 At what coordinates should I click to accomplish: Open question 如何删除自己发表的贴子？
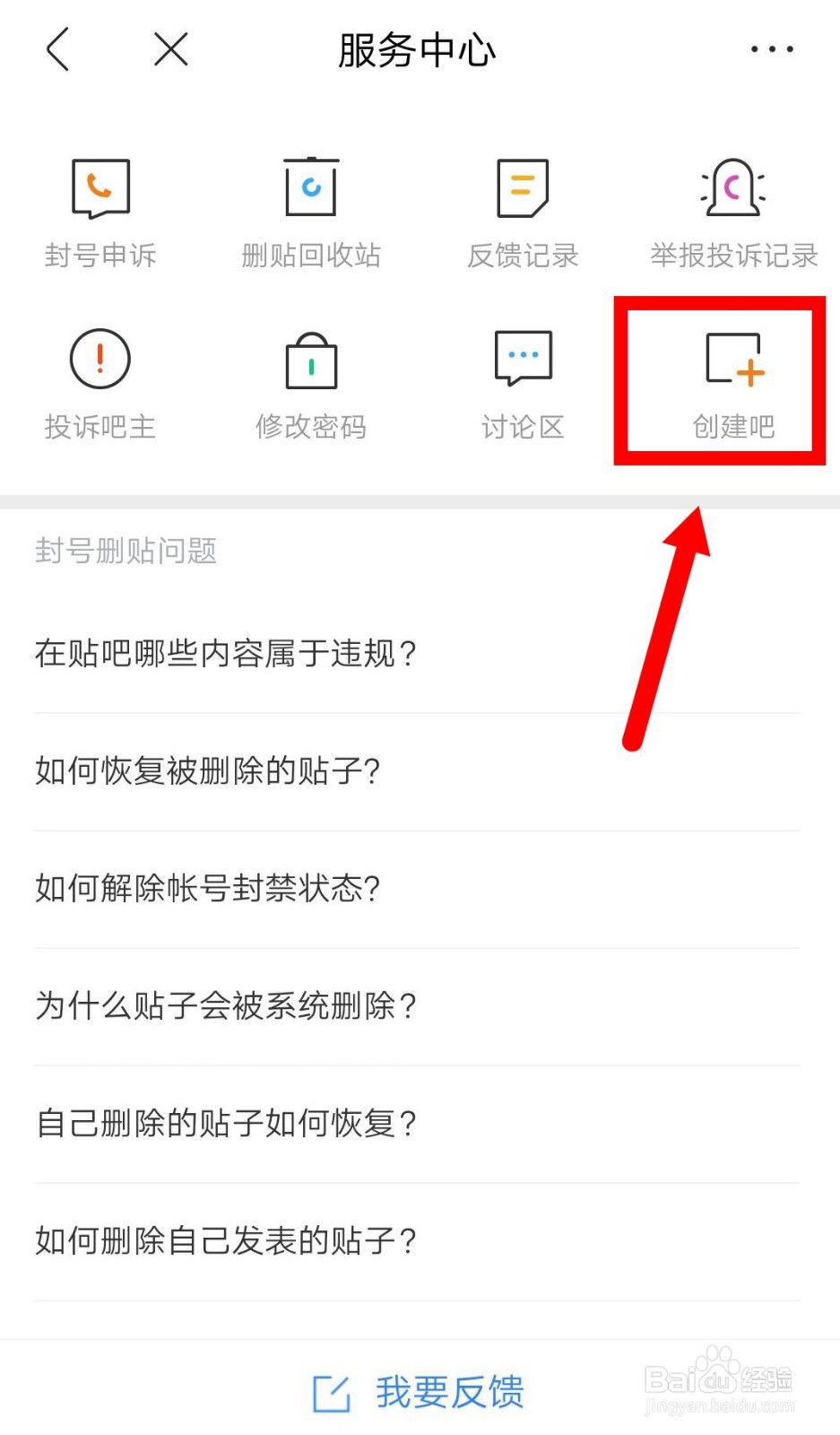tap(225, 1240)
